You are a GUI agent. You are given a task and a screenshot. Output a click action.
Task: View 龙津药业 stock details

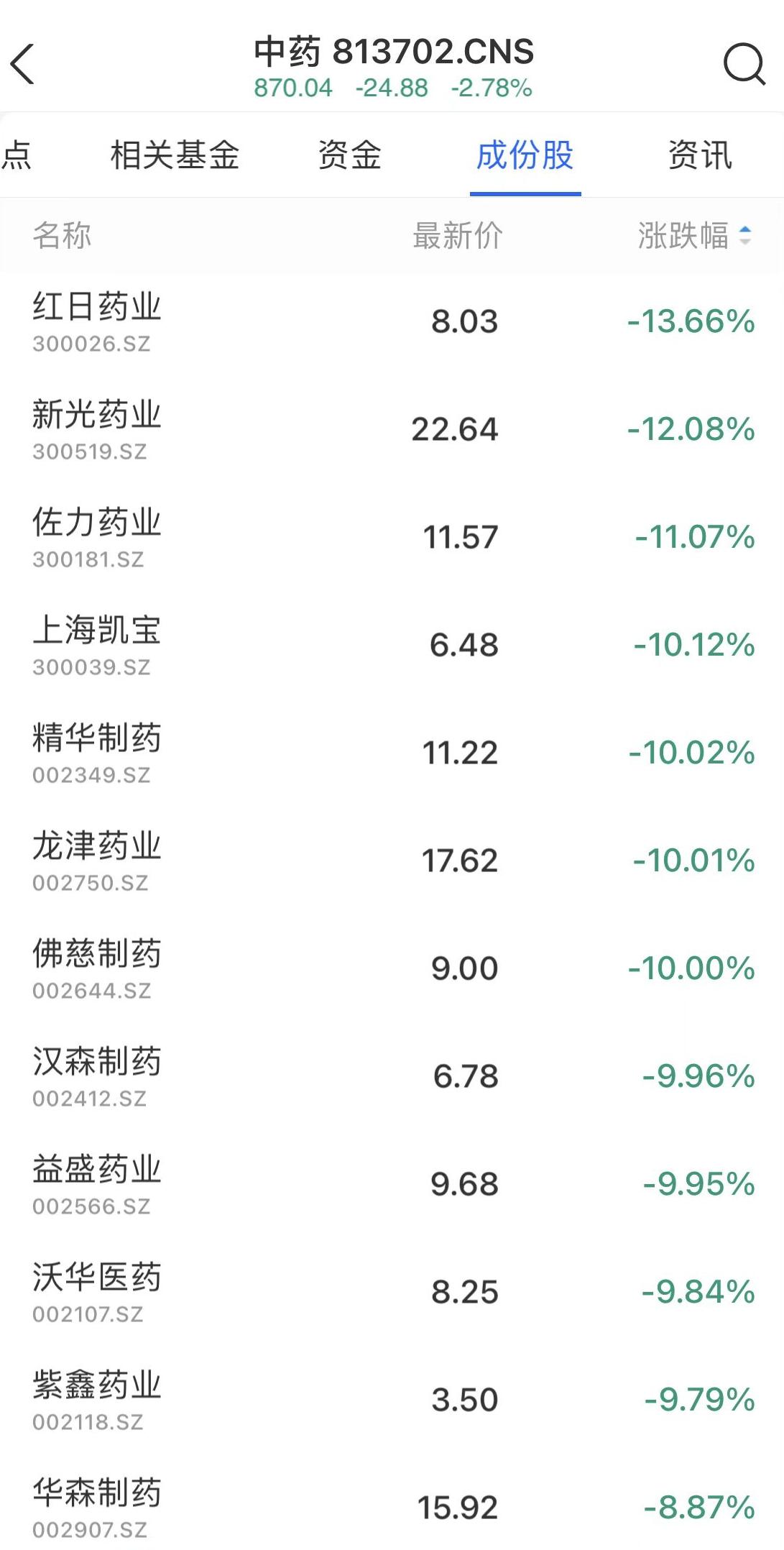[392, 861]
